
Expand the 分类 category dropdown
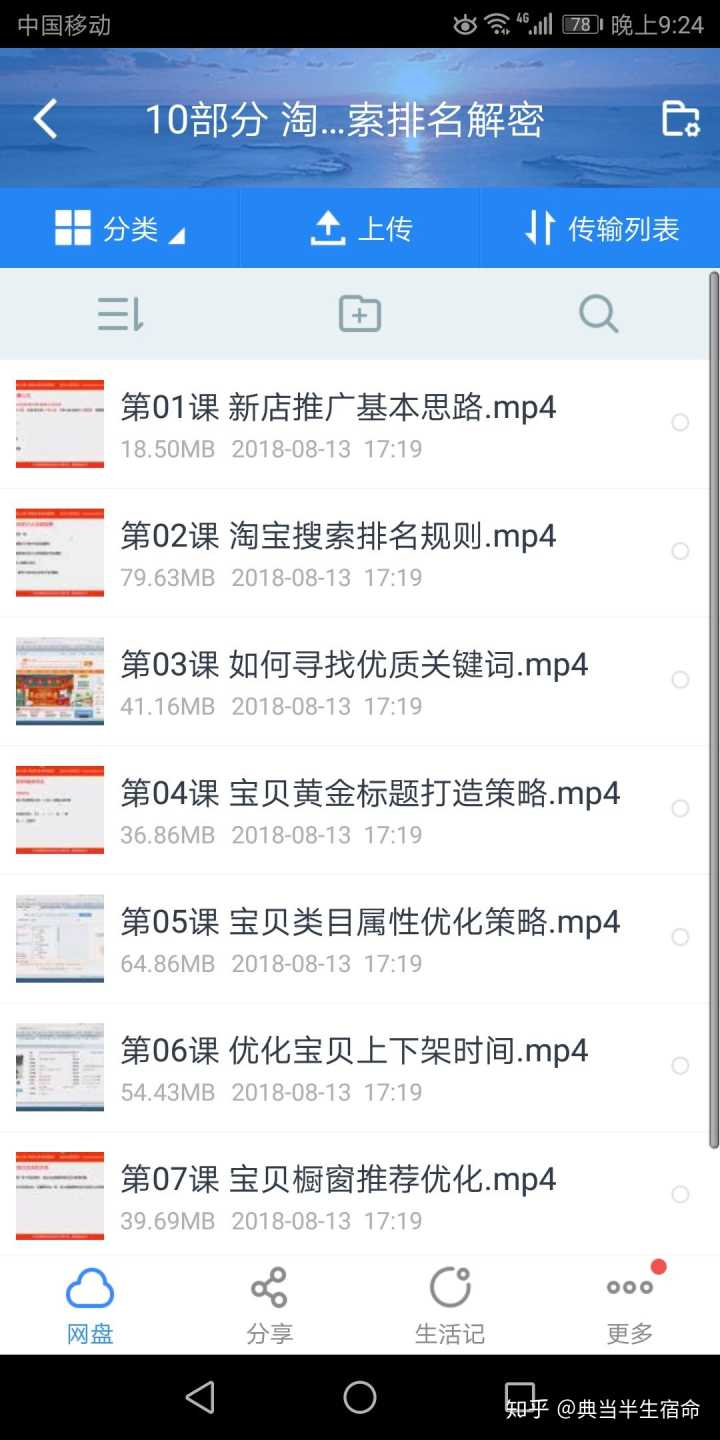(119, 229)
